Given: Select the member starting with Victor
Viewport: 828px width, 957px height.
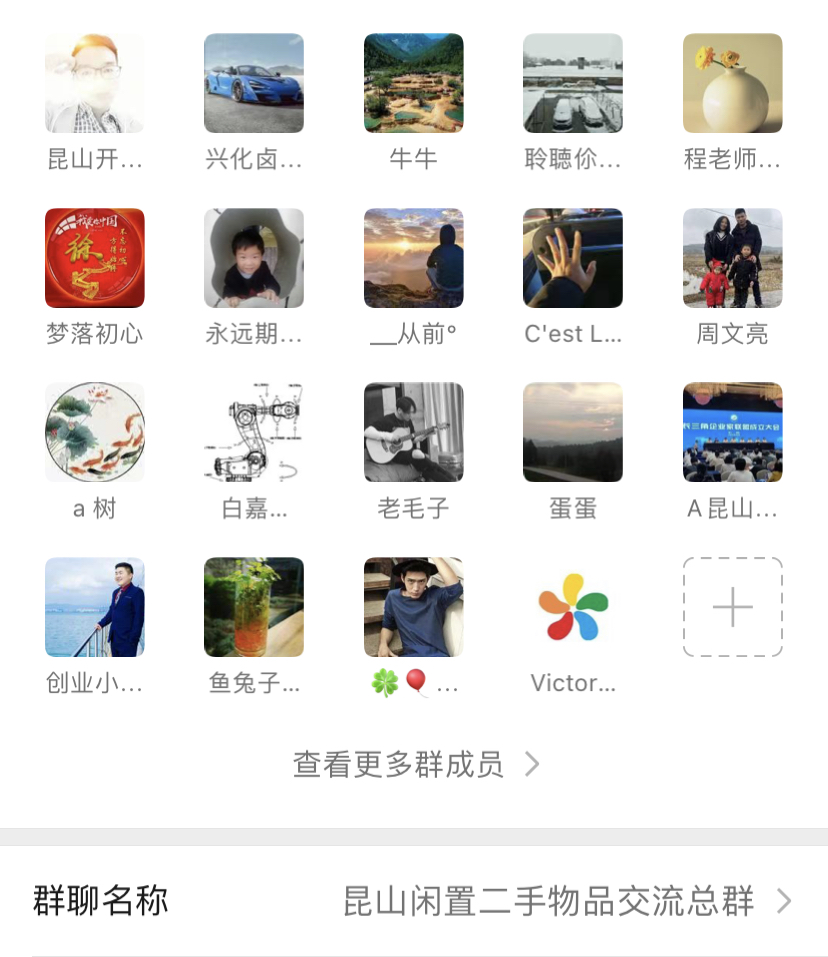Looking at the screenshot, I should pos(573,607).
